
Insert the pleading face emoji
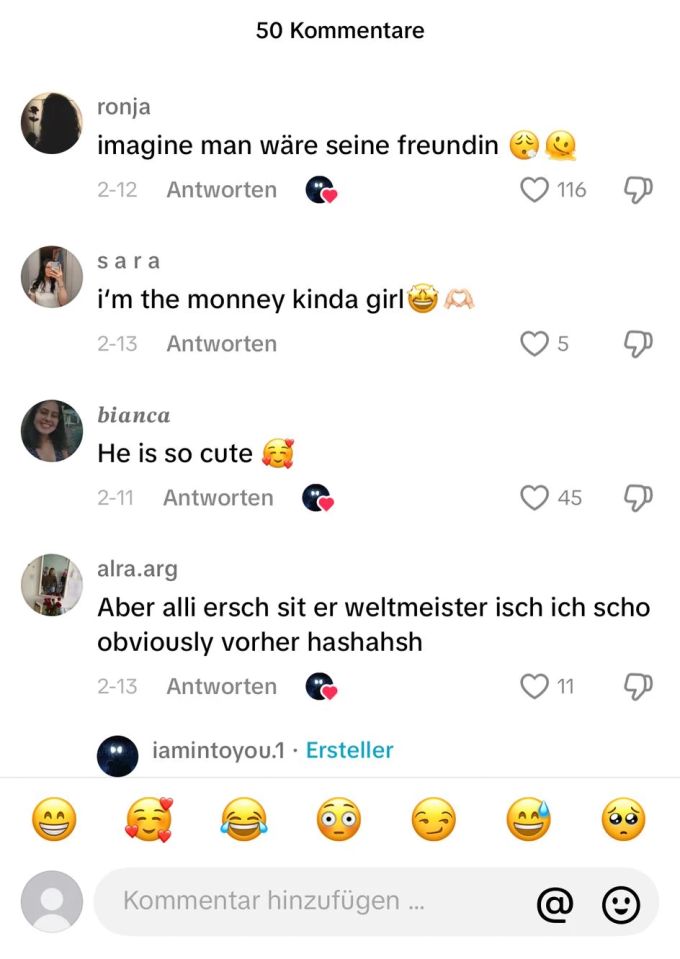[624, 821]
